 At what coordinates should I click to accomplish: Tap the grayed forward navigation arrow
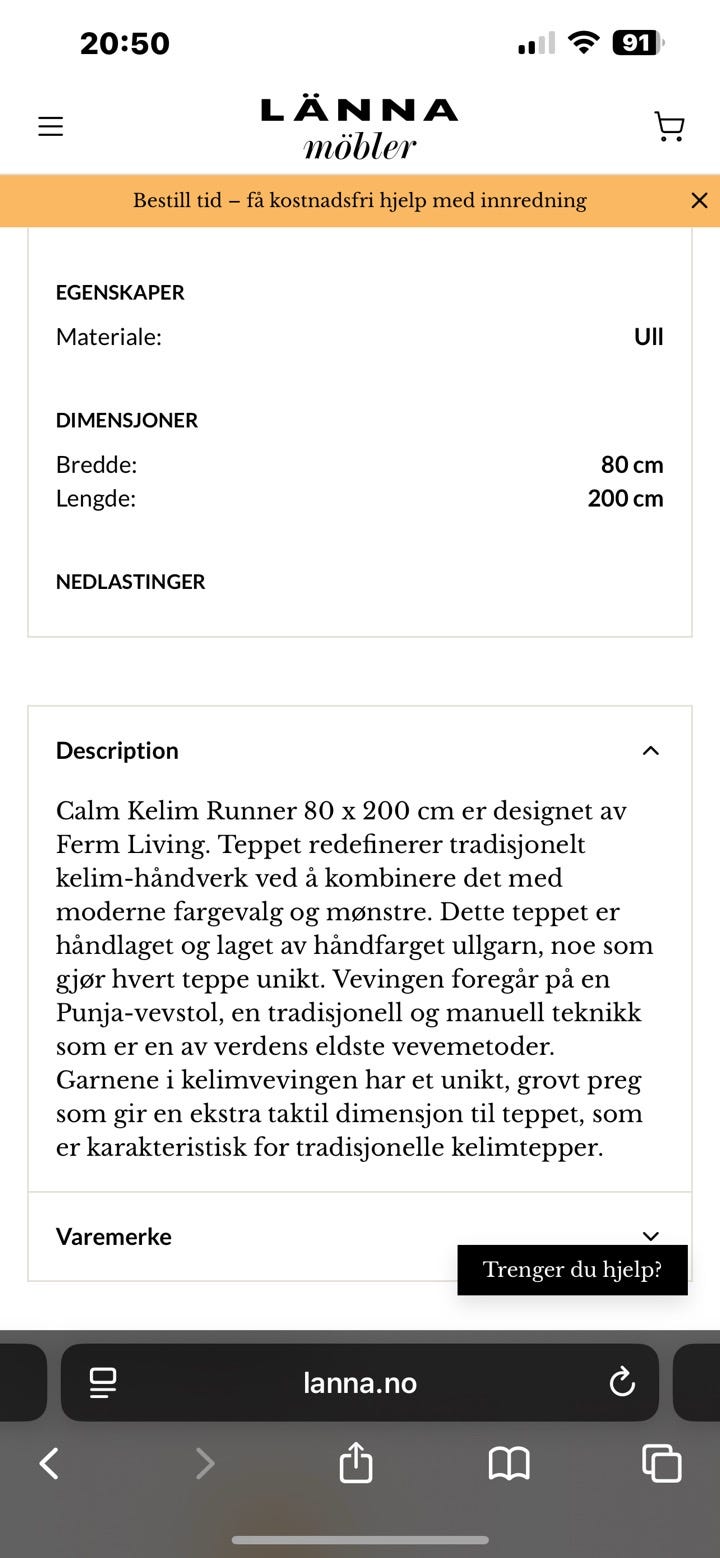point(205,1463)
